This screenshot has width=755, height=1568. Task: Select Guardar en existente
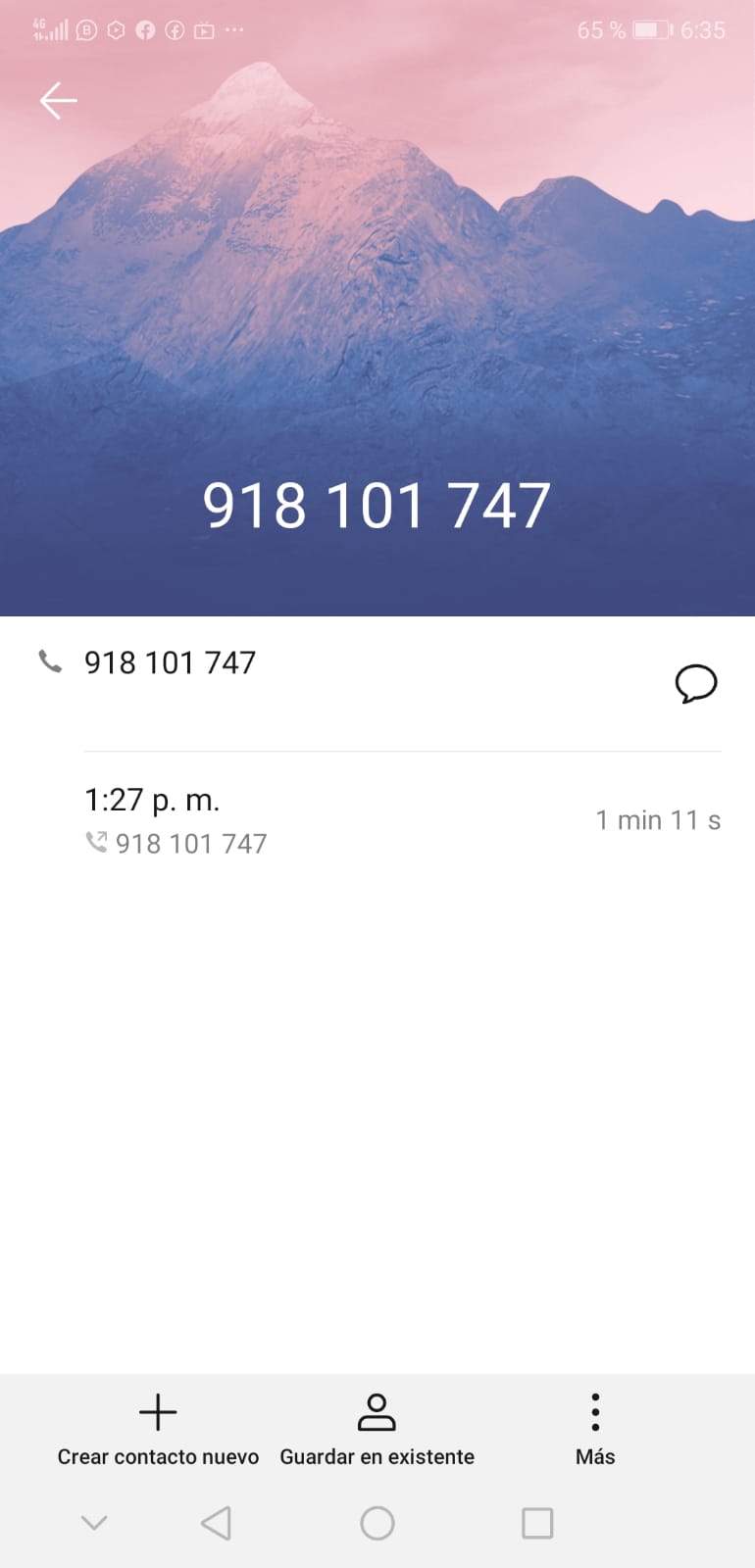point(377,1429)
